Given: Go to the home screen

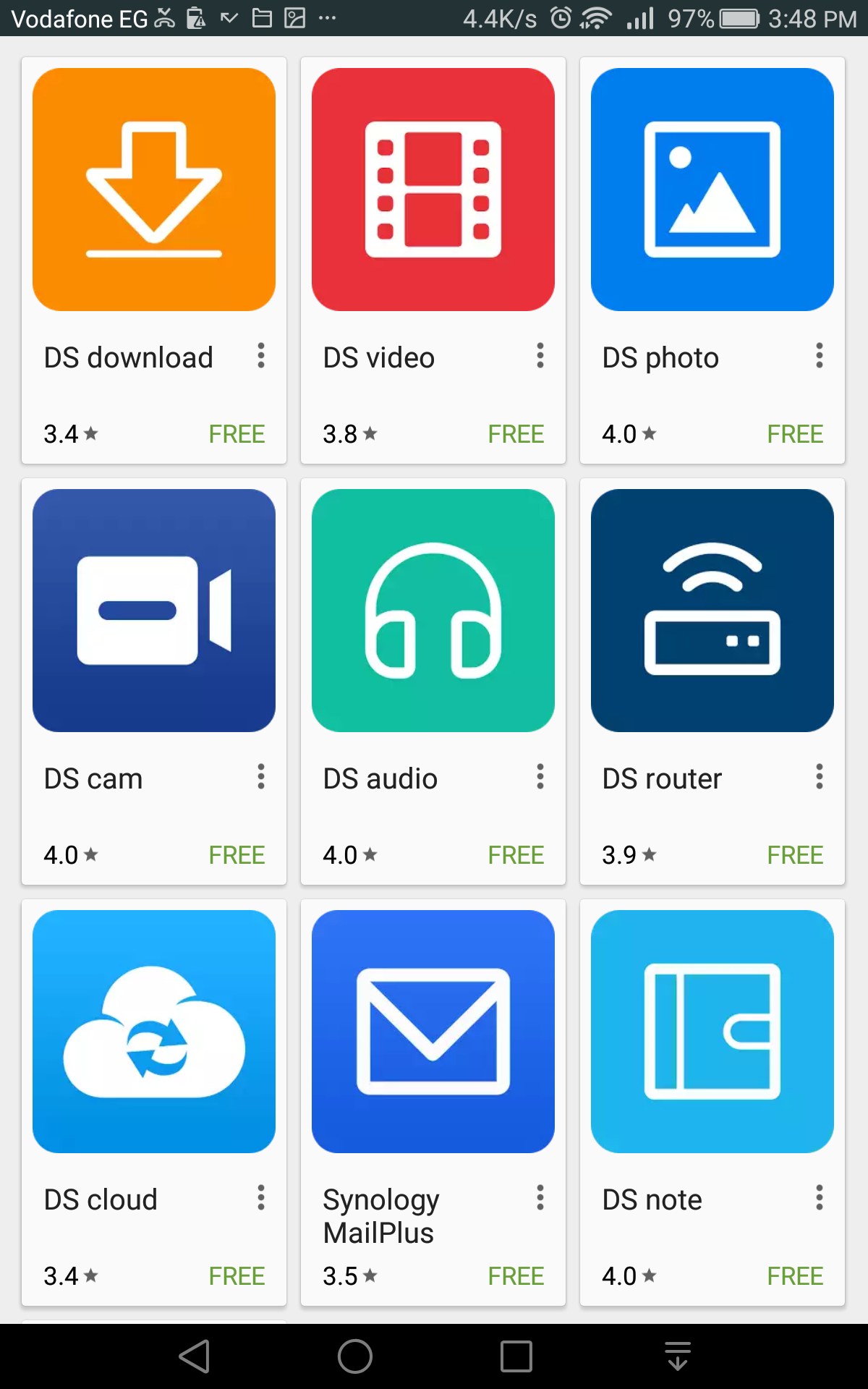Looking at the screenshot, I should pos(355,1356).
